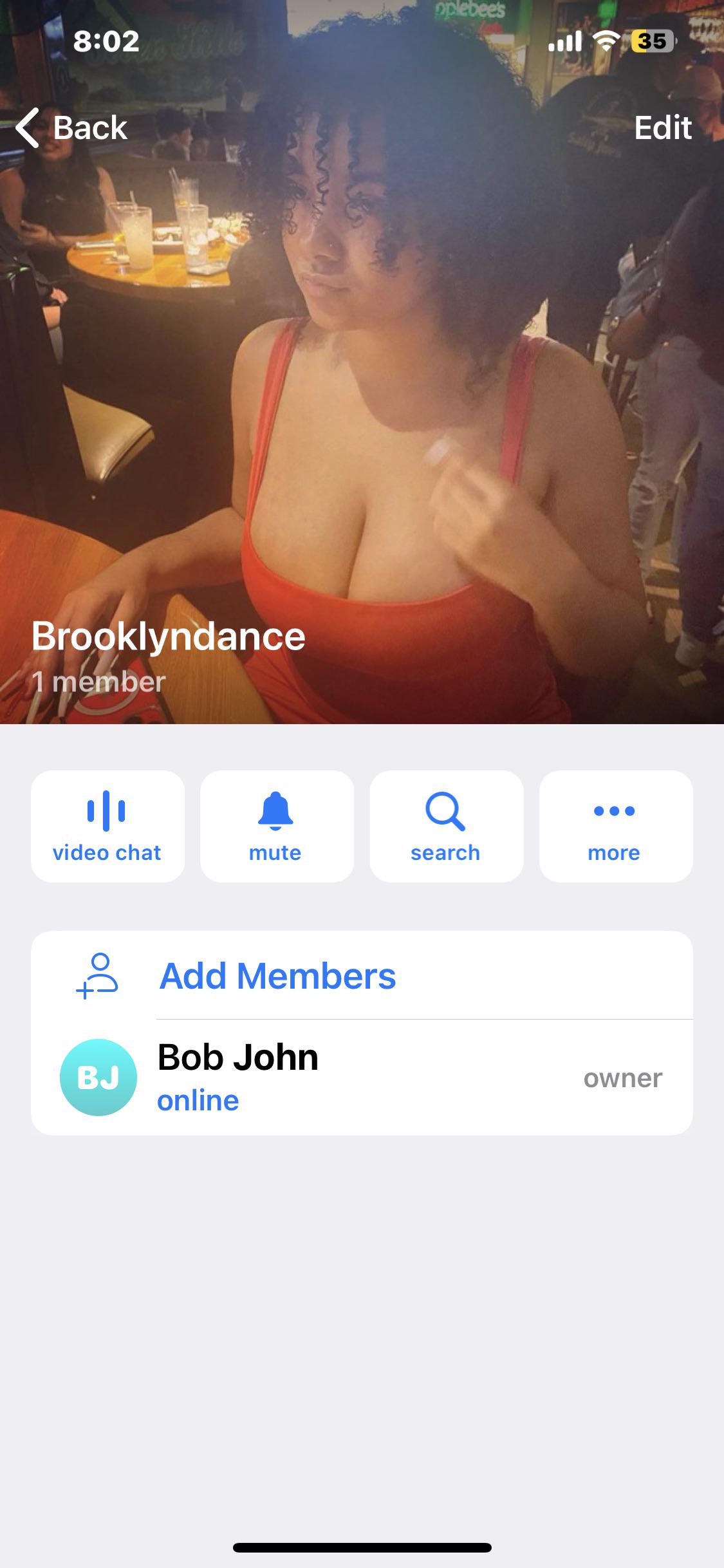Open Bob John's member profile
The image size is (724, 1568).
coord(238,1077)
